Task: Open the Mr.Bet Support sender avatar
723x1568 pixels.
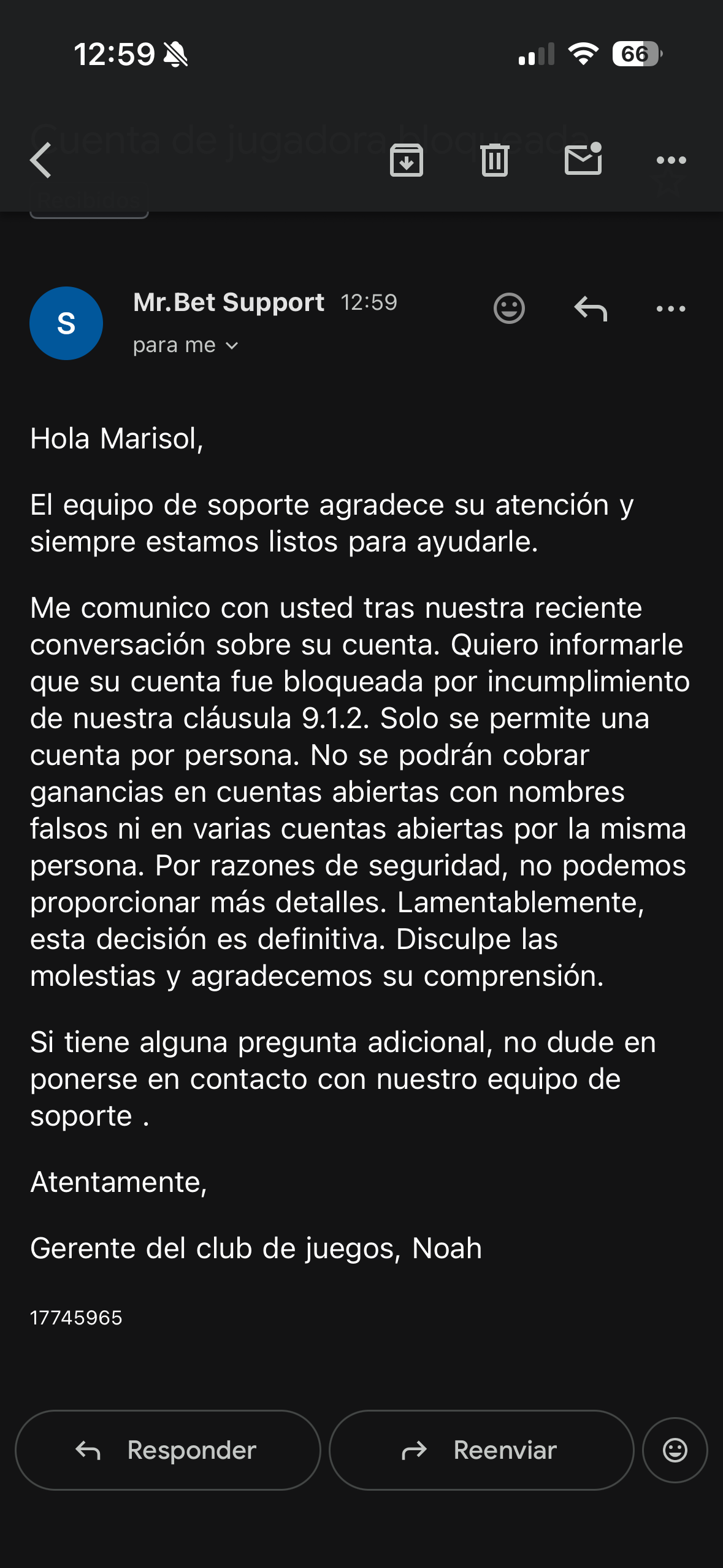Action: point(66,323)
